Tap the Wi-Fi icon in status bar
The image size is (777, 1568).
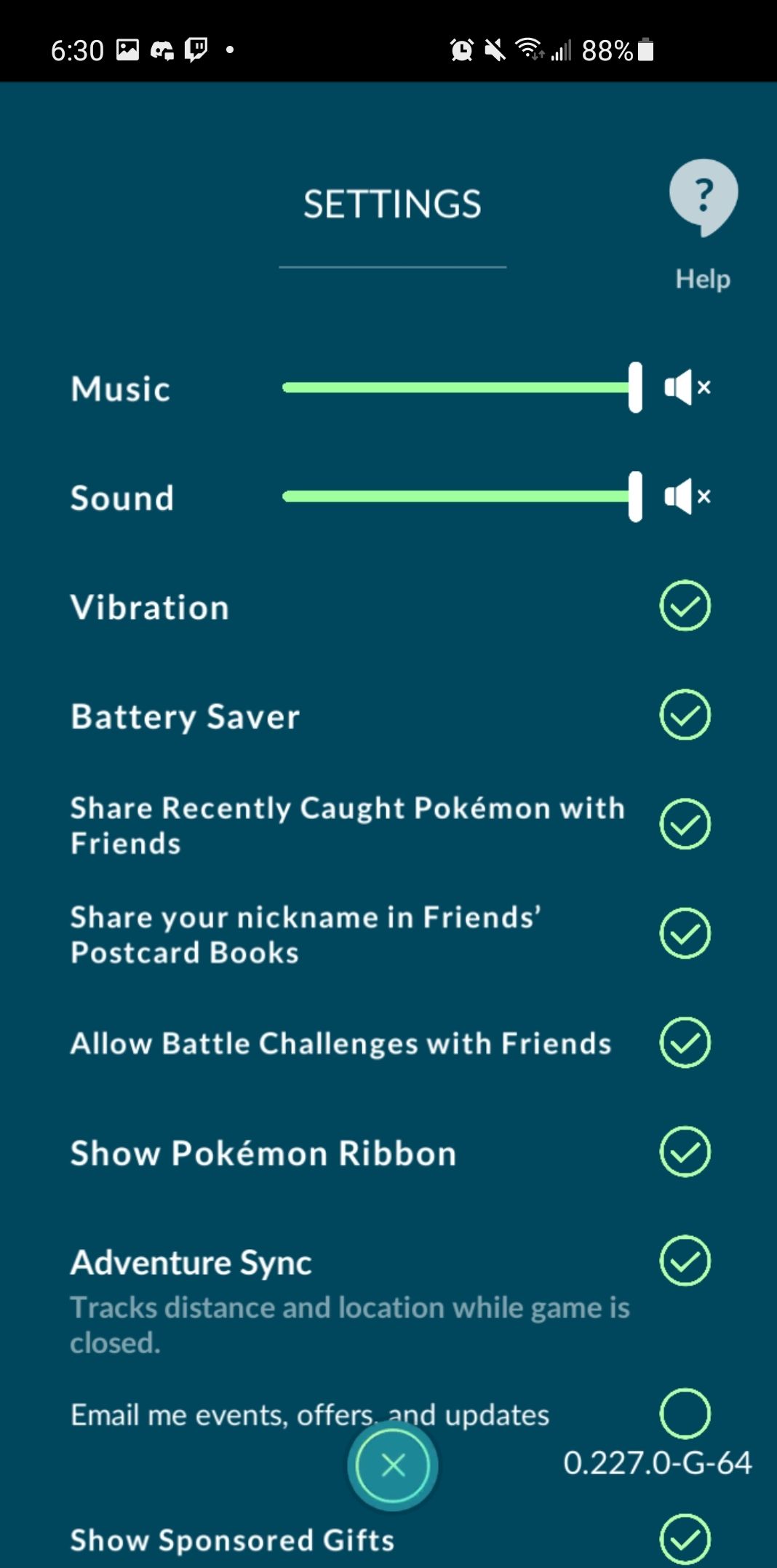click(x=530, y=49)
